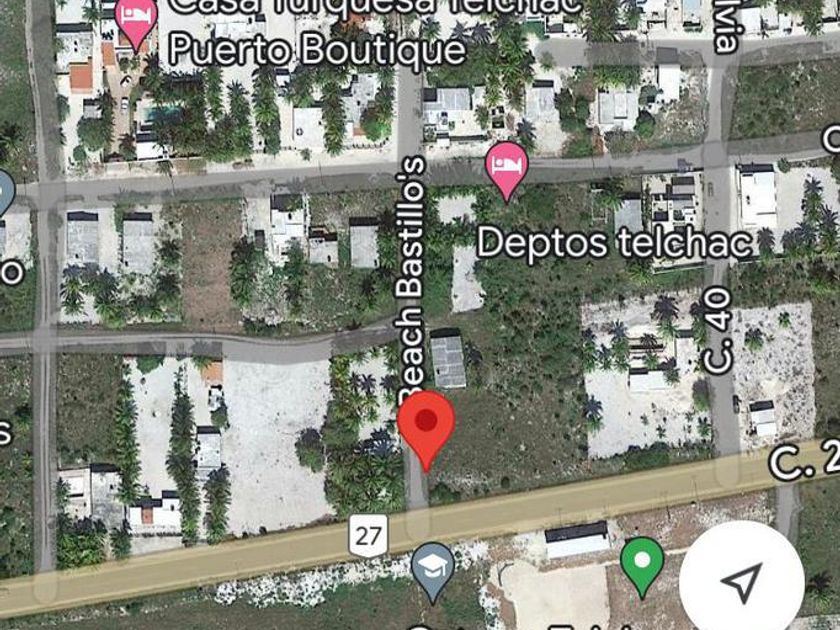
Task: Open the Deptos telchac hotel pin
Action: [x=507, y=166]
